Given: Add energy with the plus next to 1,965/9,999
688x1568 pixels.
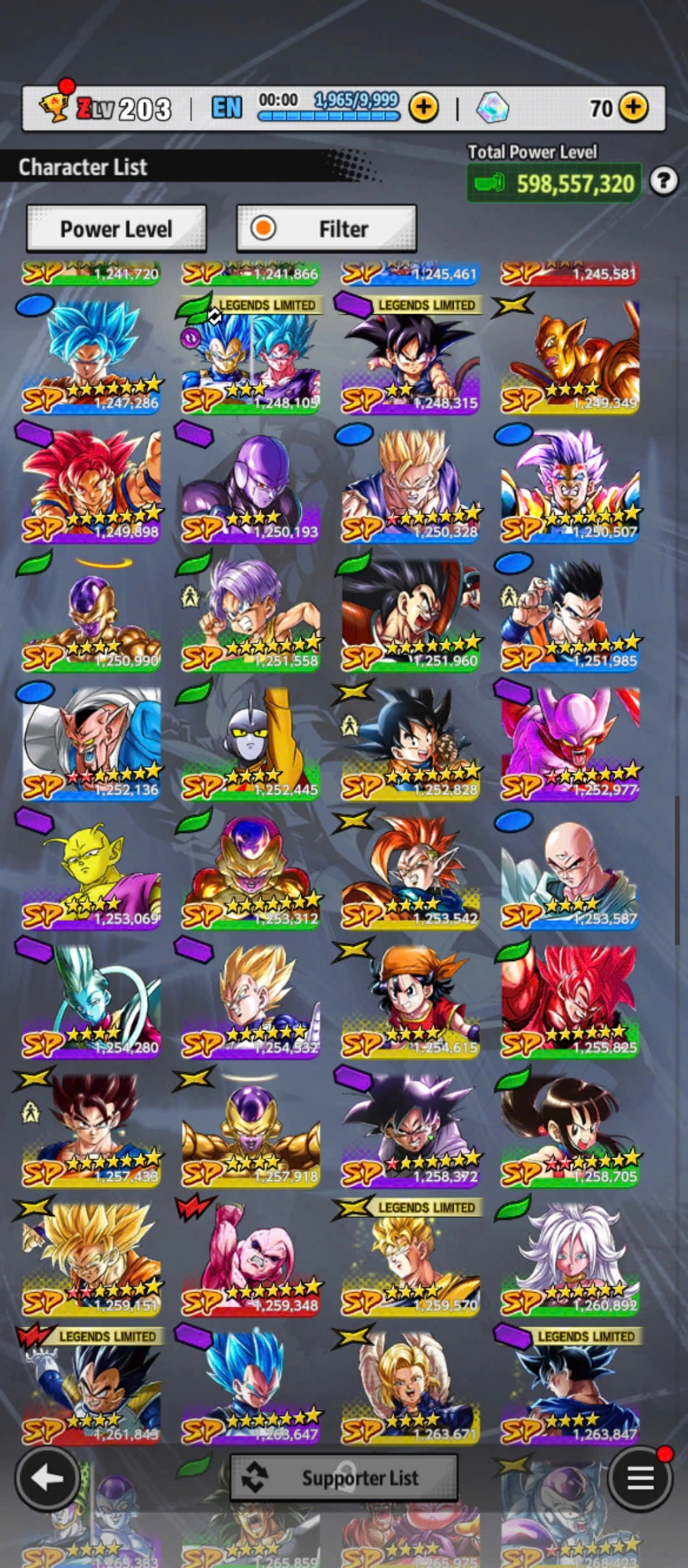Looking at the screenshot, I should coord(424,108).
